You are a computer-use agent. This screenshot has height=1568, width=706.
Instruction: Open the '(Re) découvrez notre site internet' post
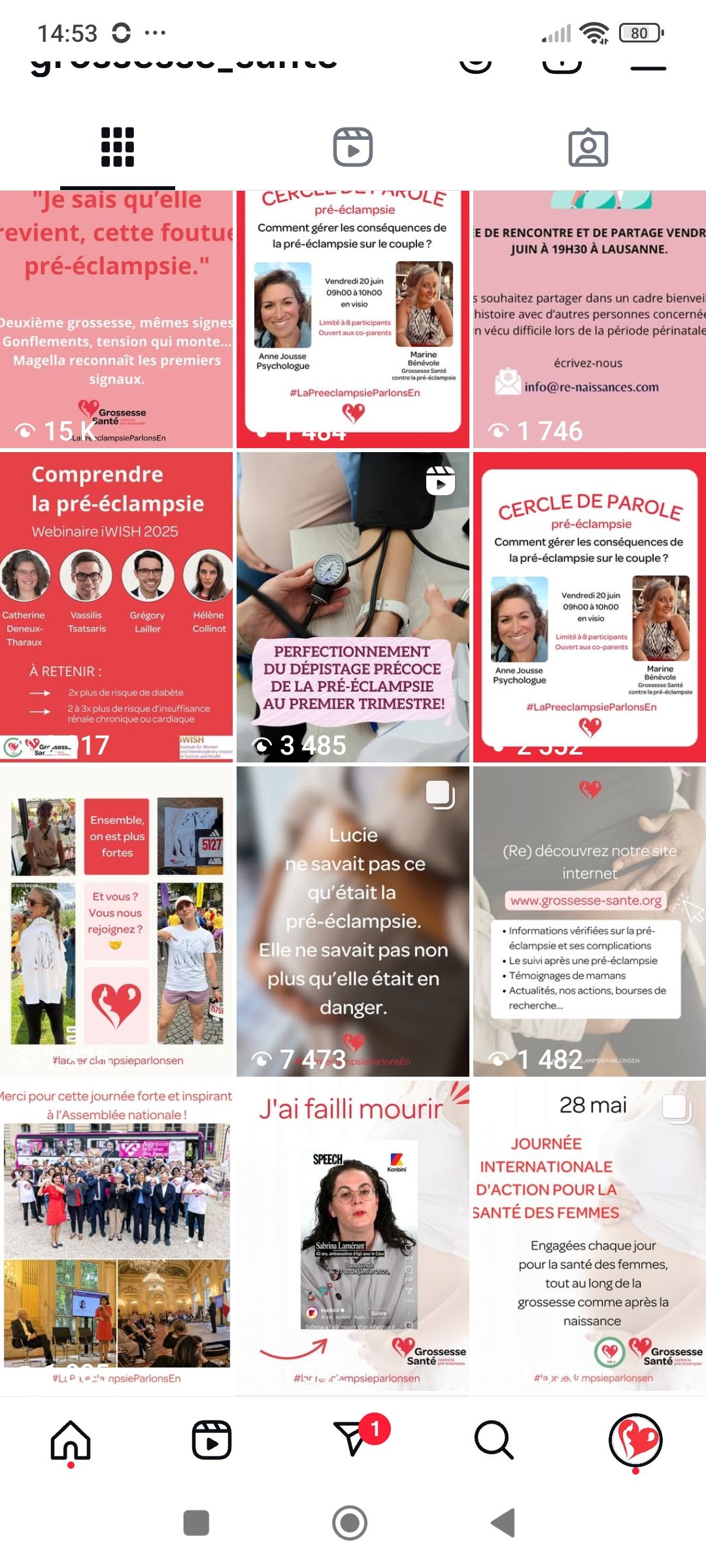point(590,920)
